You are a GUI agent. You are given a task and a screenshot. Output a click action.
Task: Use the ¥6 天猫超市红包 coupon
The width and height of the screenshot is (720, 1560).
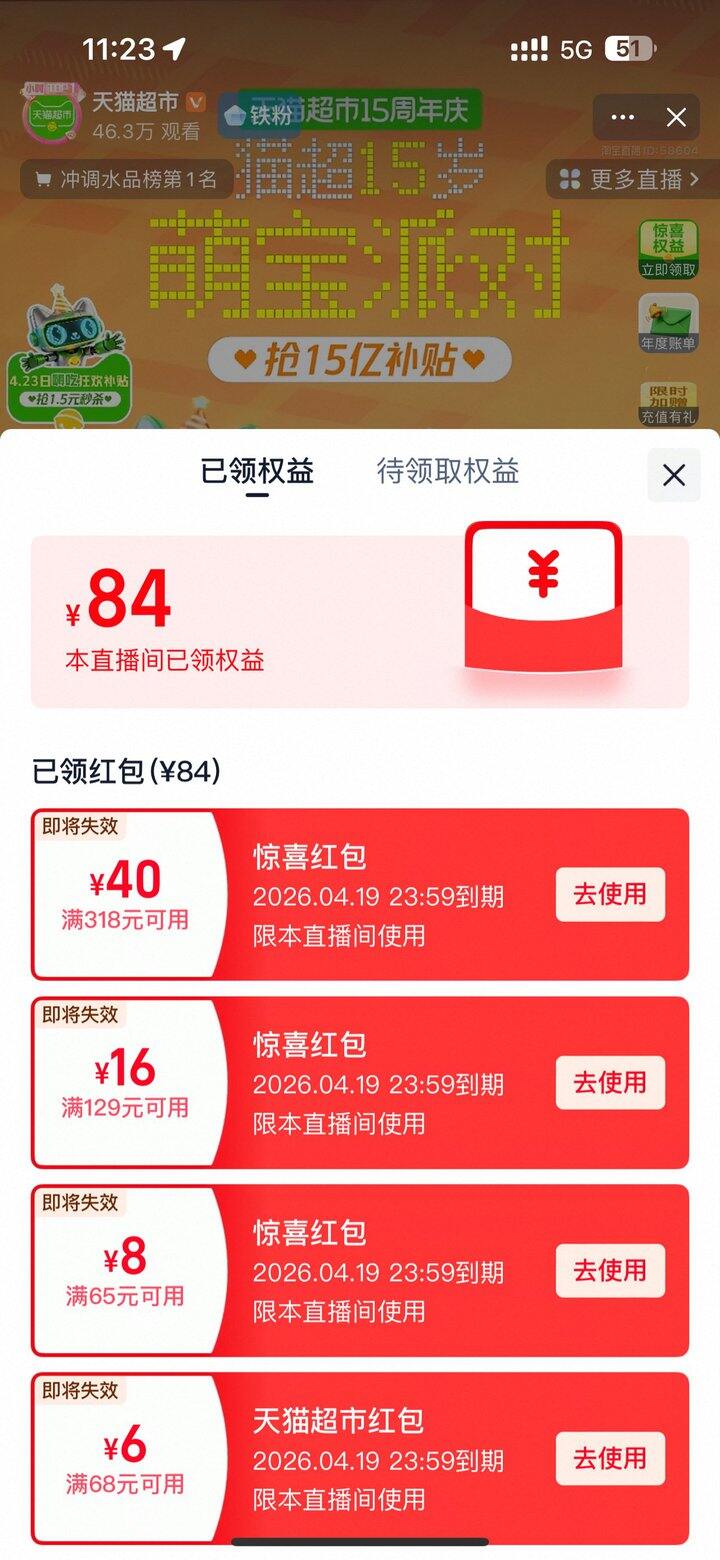pyautogui.click(x=609, y=1458)
